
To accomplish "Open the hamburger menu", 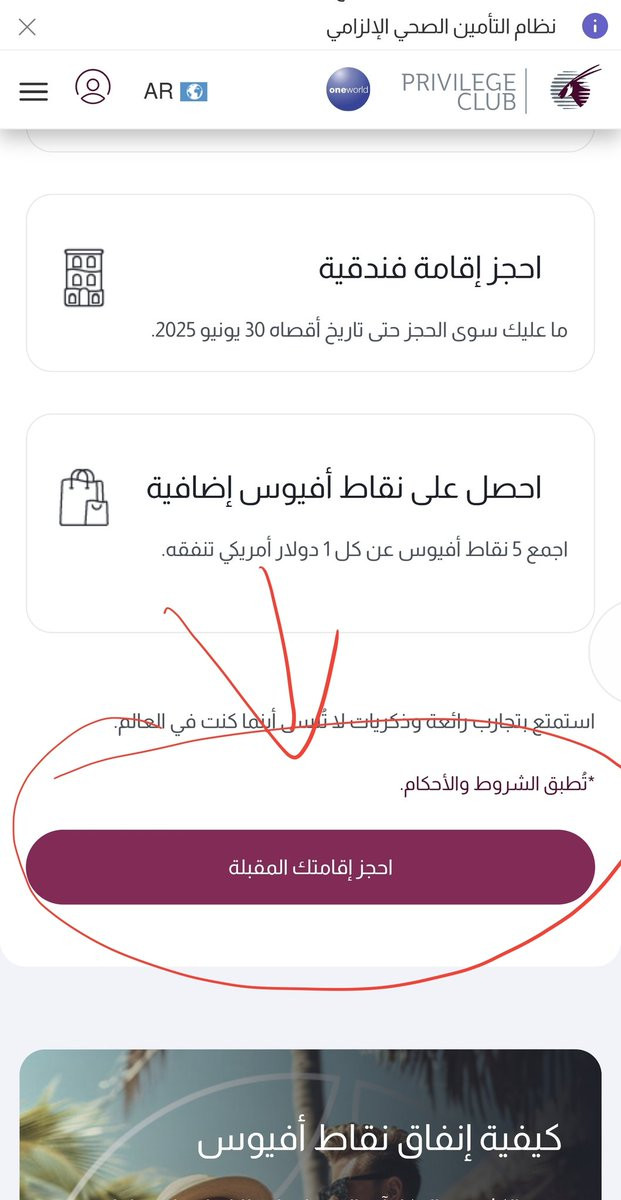I will 34,91.
